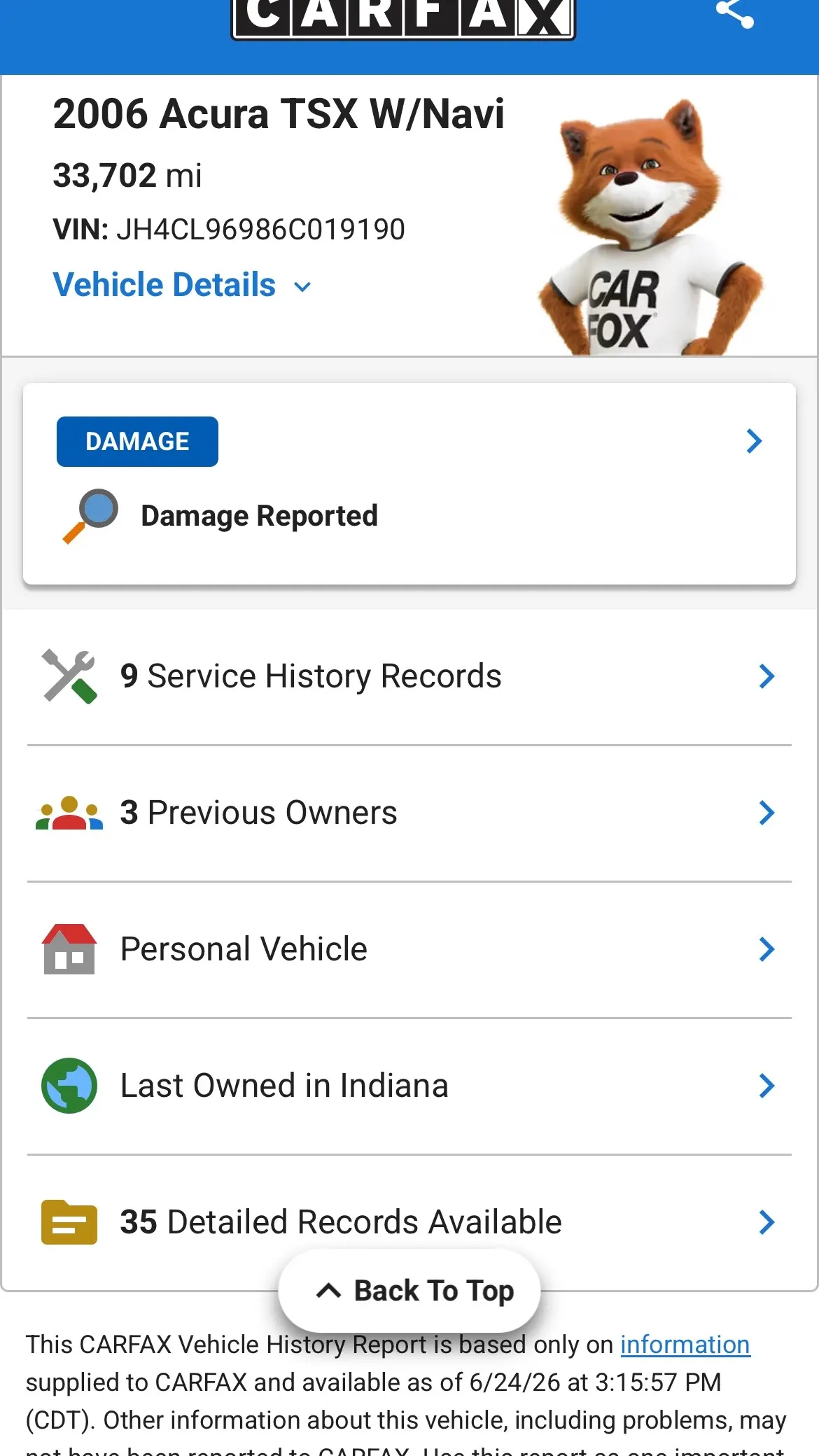The width and height of the screenshot is (819, 1456).
Task: Follow the information link in the disclaimer
Action: [x=685, y=1345]
